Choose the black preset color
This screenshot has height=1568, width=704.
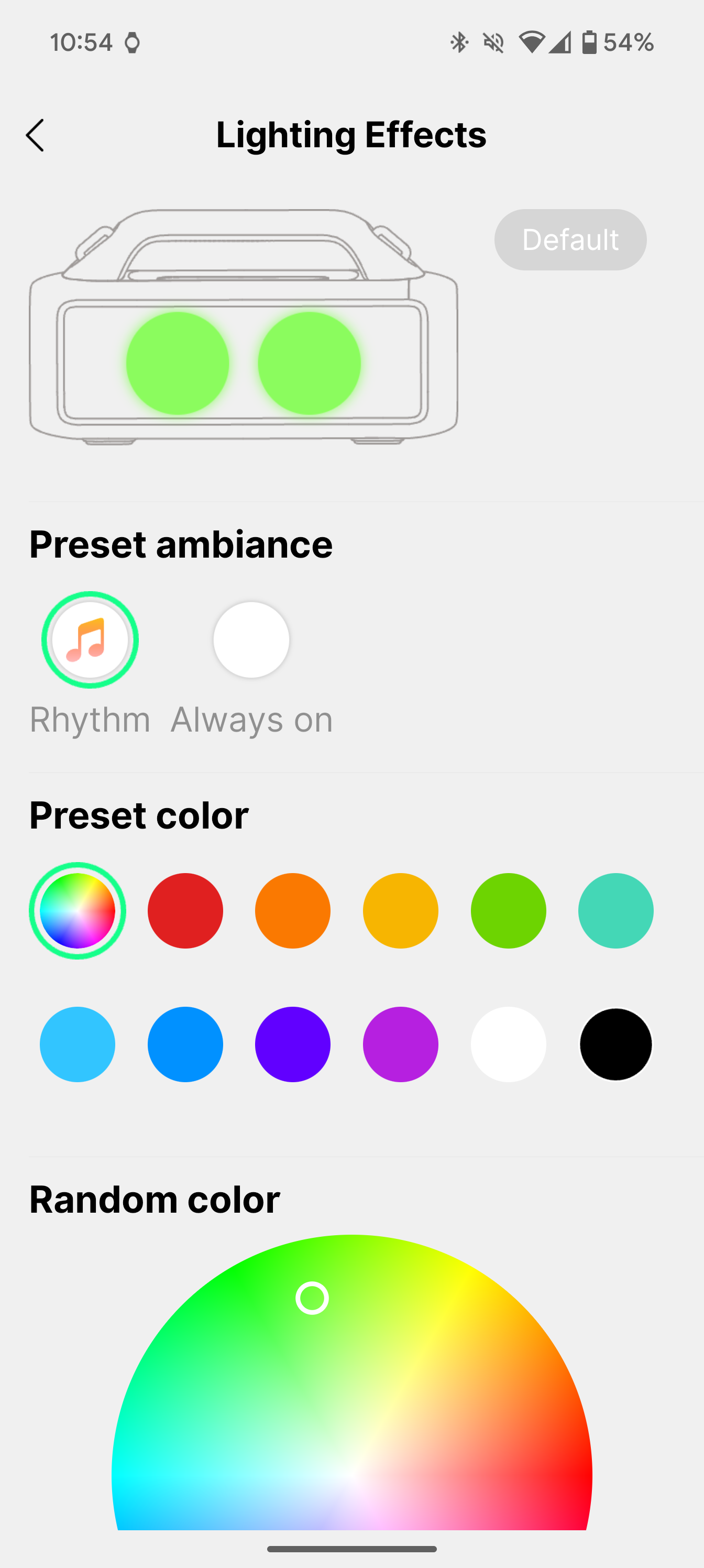(616, 1044)
